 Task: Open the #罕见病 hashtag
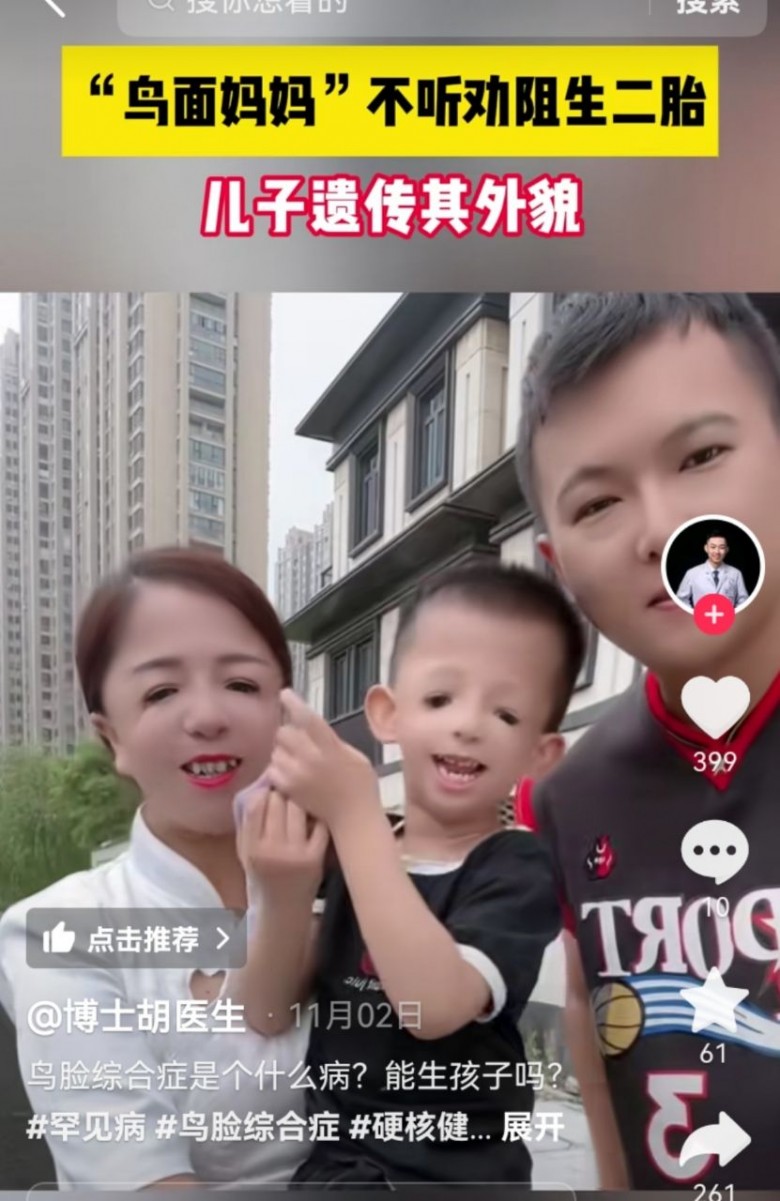pos(86,1127)
